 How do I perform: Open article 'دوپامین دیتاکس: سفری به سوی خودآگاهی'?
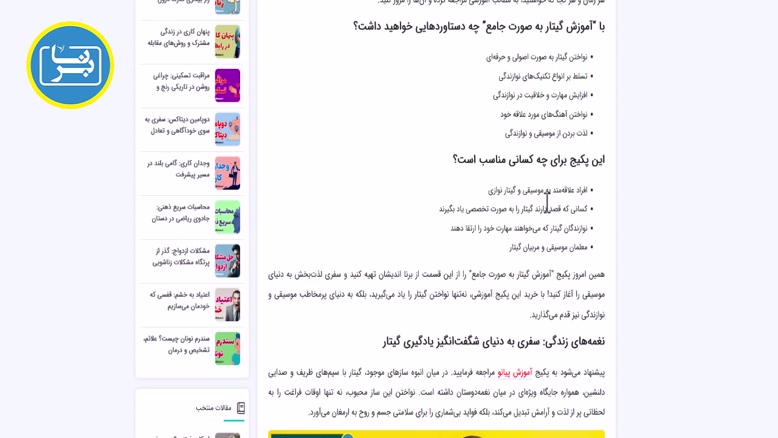click(179, 125)
